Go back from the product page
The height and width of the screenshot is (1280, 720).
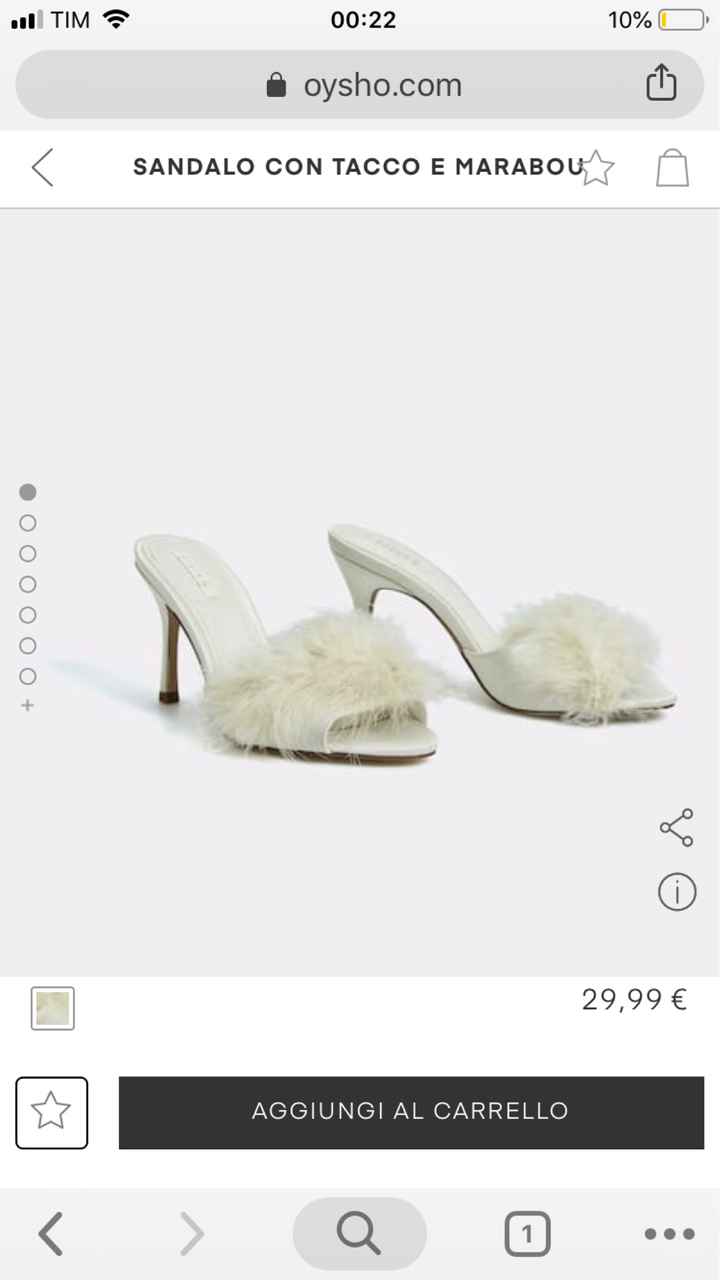[x=42, y=167]
